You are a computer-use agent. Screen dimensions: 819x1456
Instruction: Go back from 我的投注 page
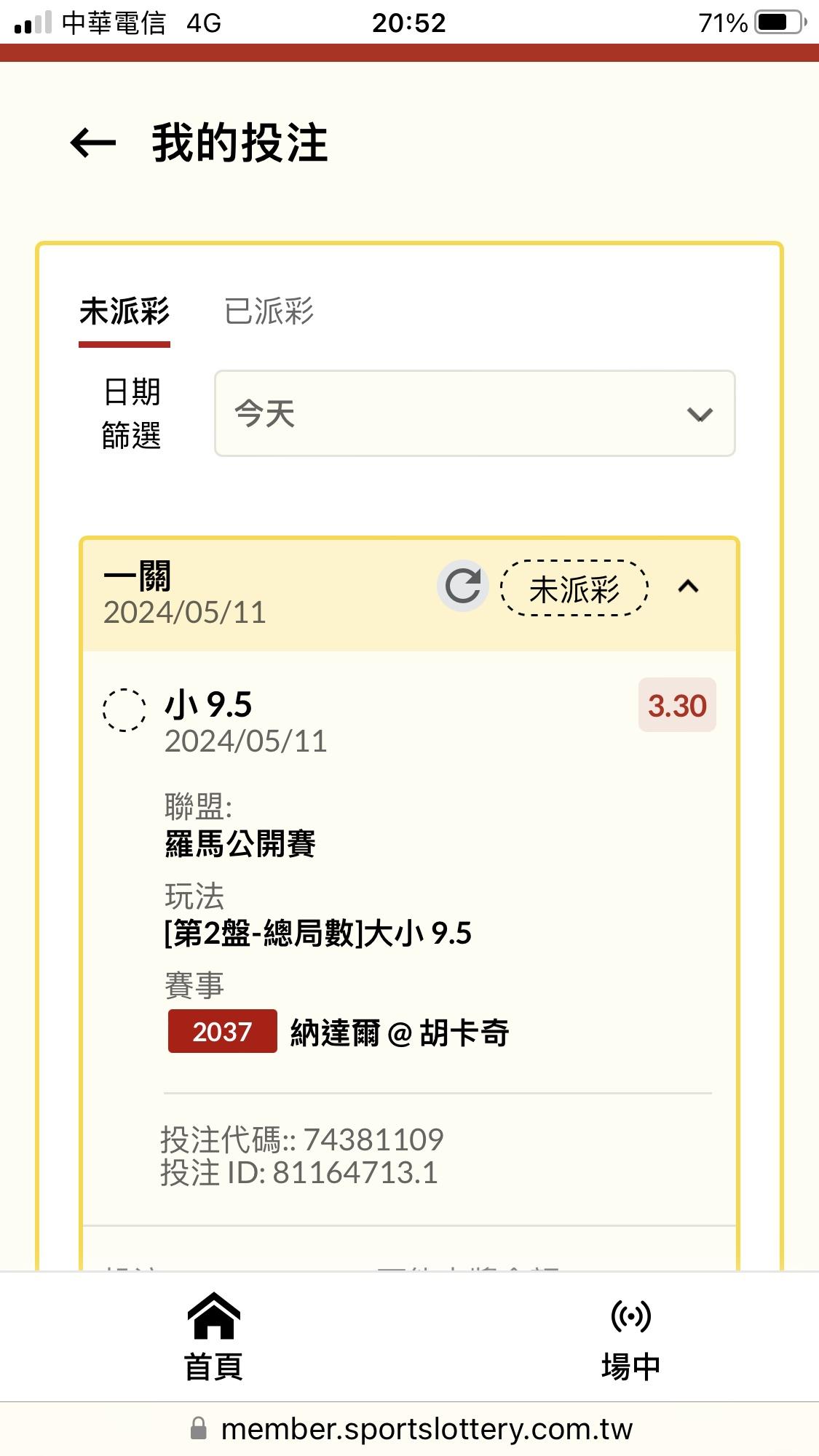point(93,143)
